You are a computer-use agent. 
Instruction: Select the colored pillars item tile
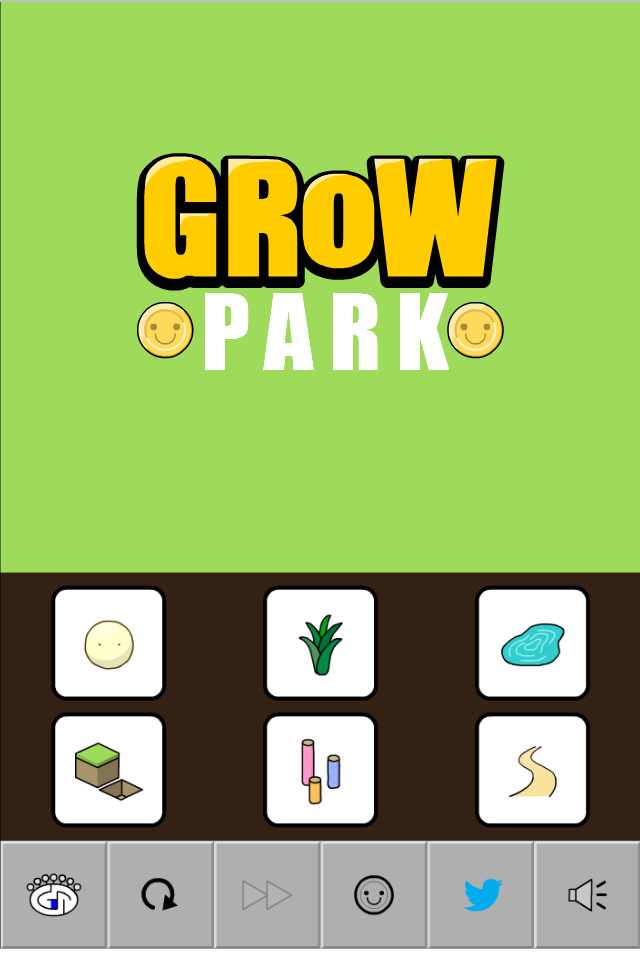[320, 769]
